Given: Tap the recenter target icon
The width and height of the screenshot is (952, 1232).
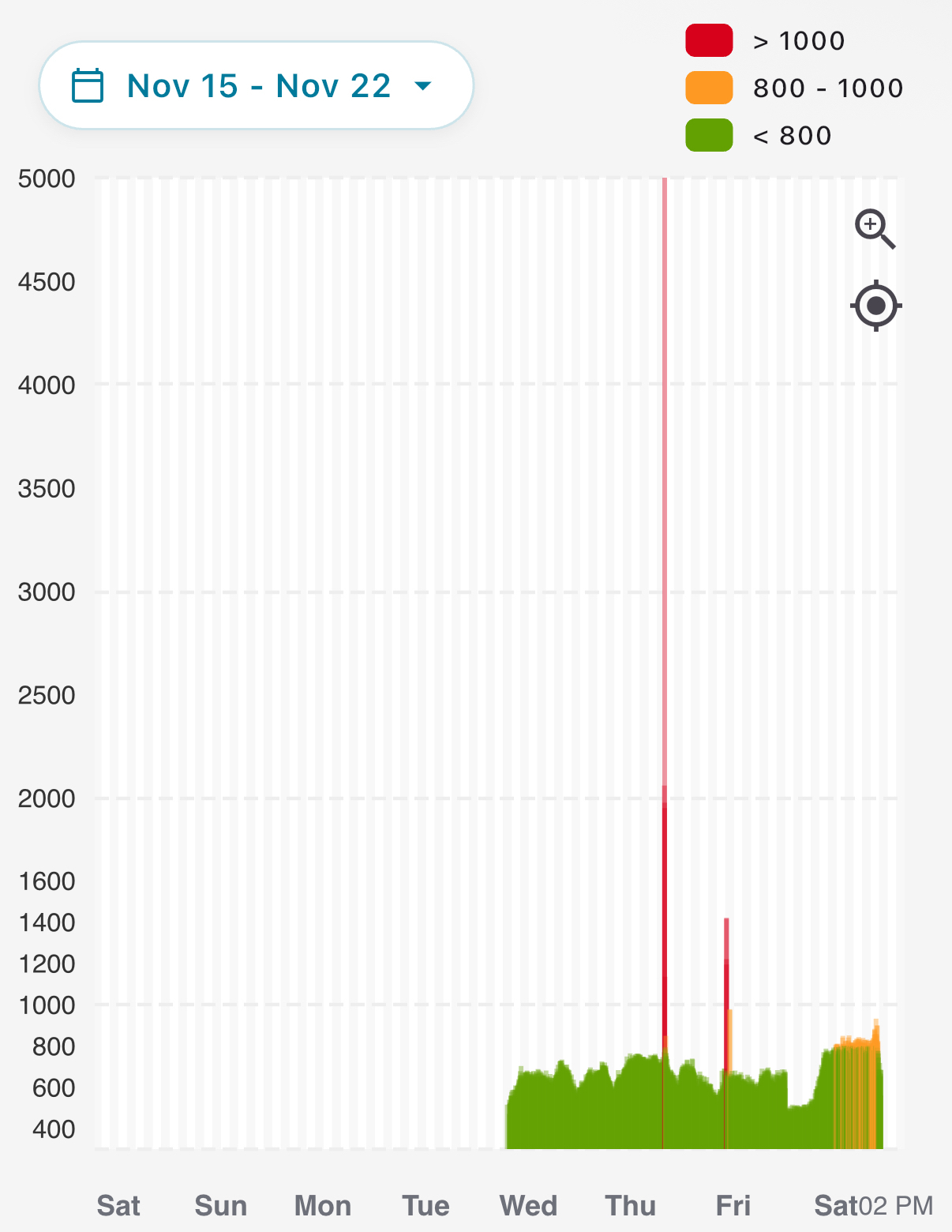Looking at the screenshot, I should [x=875, y=306].
